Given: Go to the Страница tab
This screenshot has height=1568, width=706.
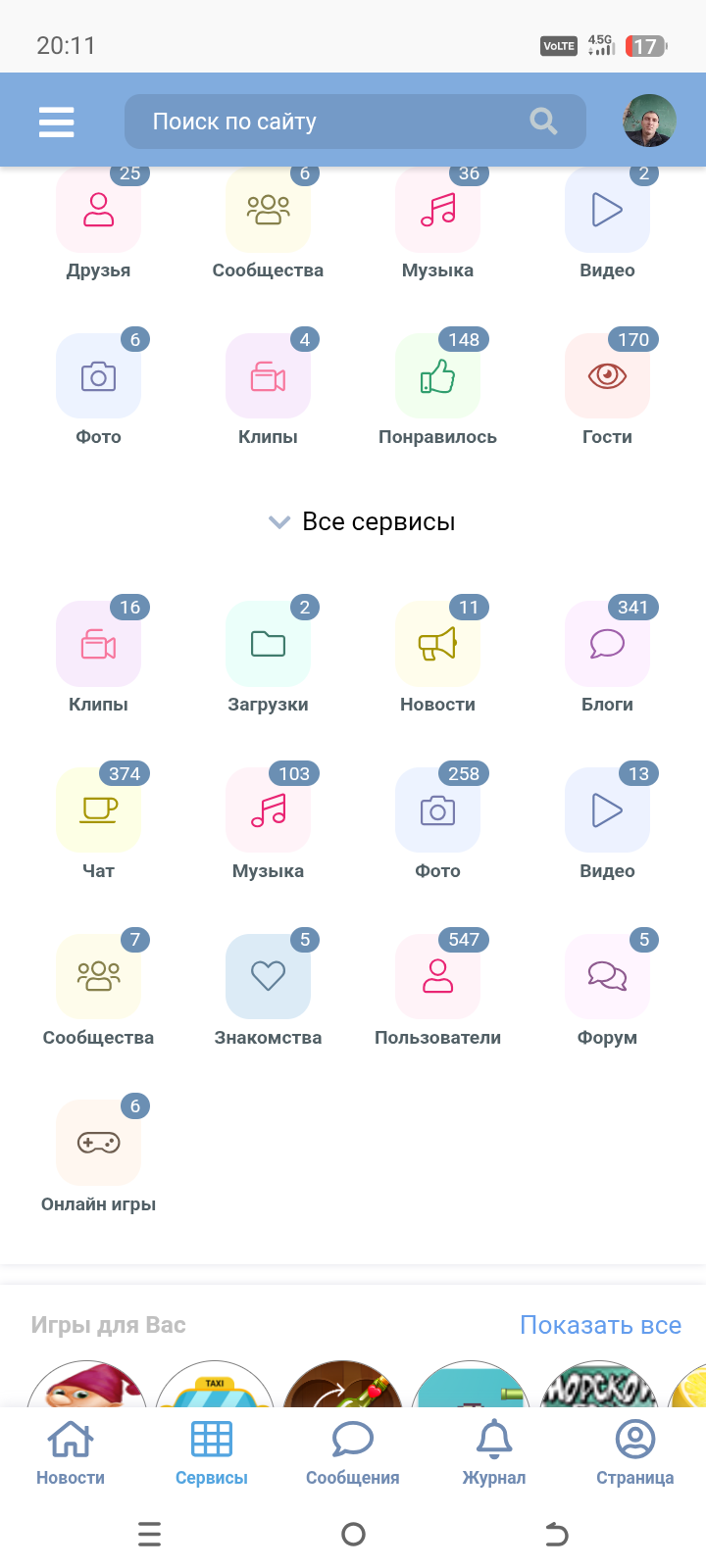Looking at the screenshot, I should (x=635, y=1453).
